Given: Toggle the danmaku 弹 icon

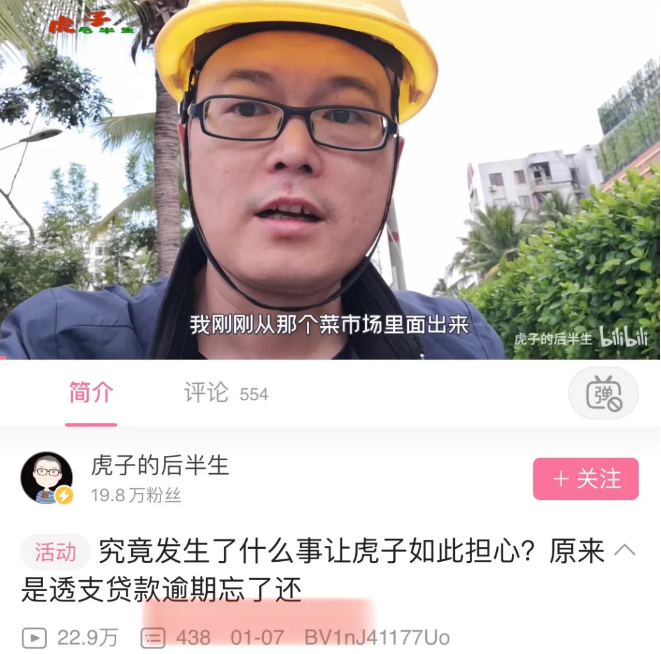Looking at the screenshot, I should 603,393.
